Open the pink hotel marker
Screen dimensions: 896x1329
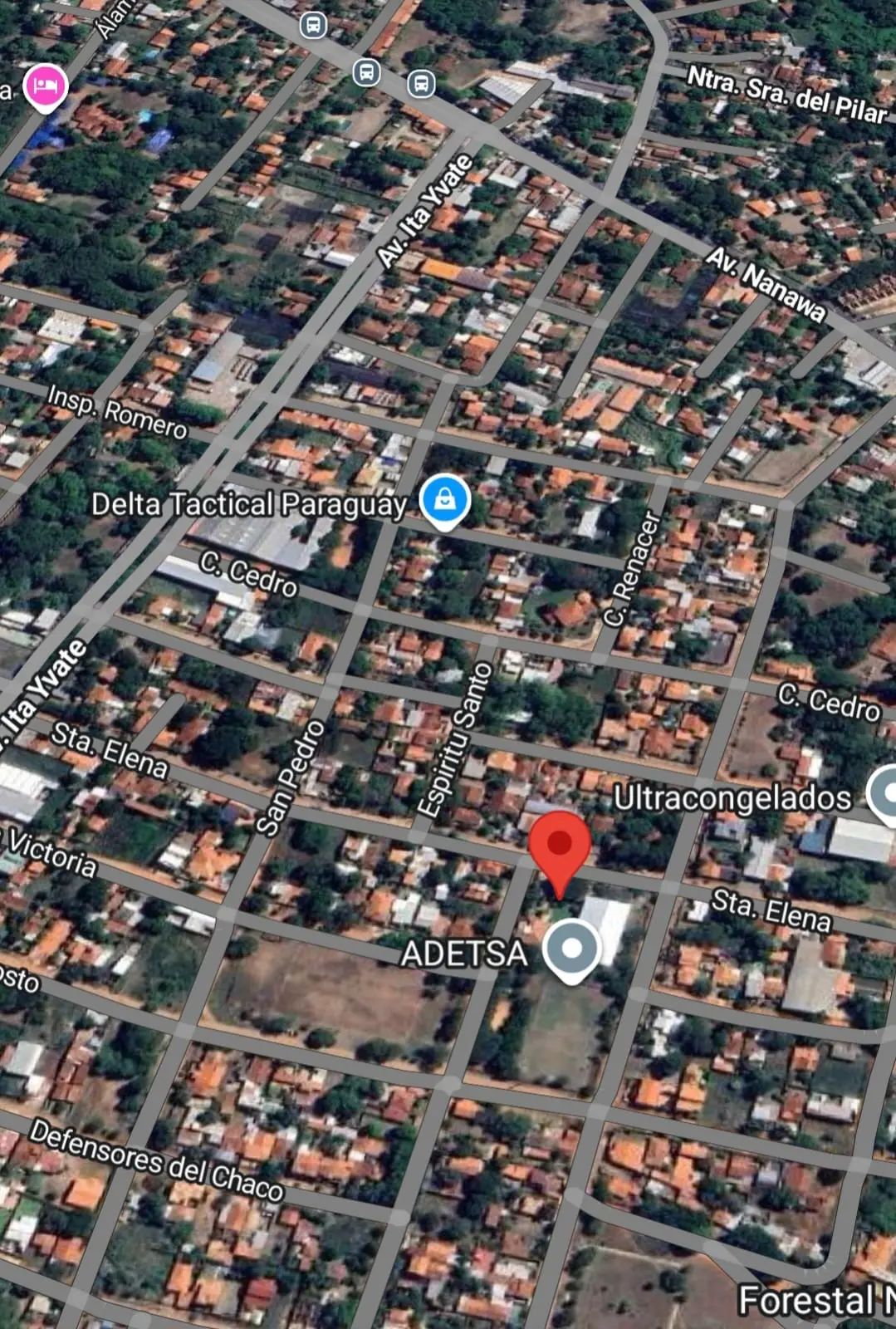tap(45, 86)
